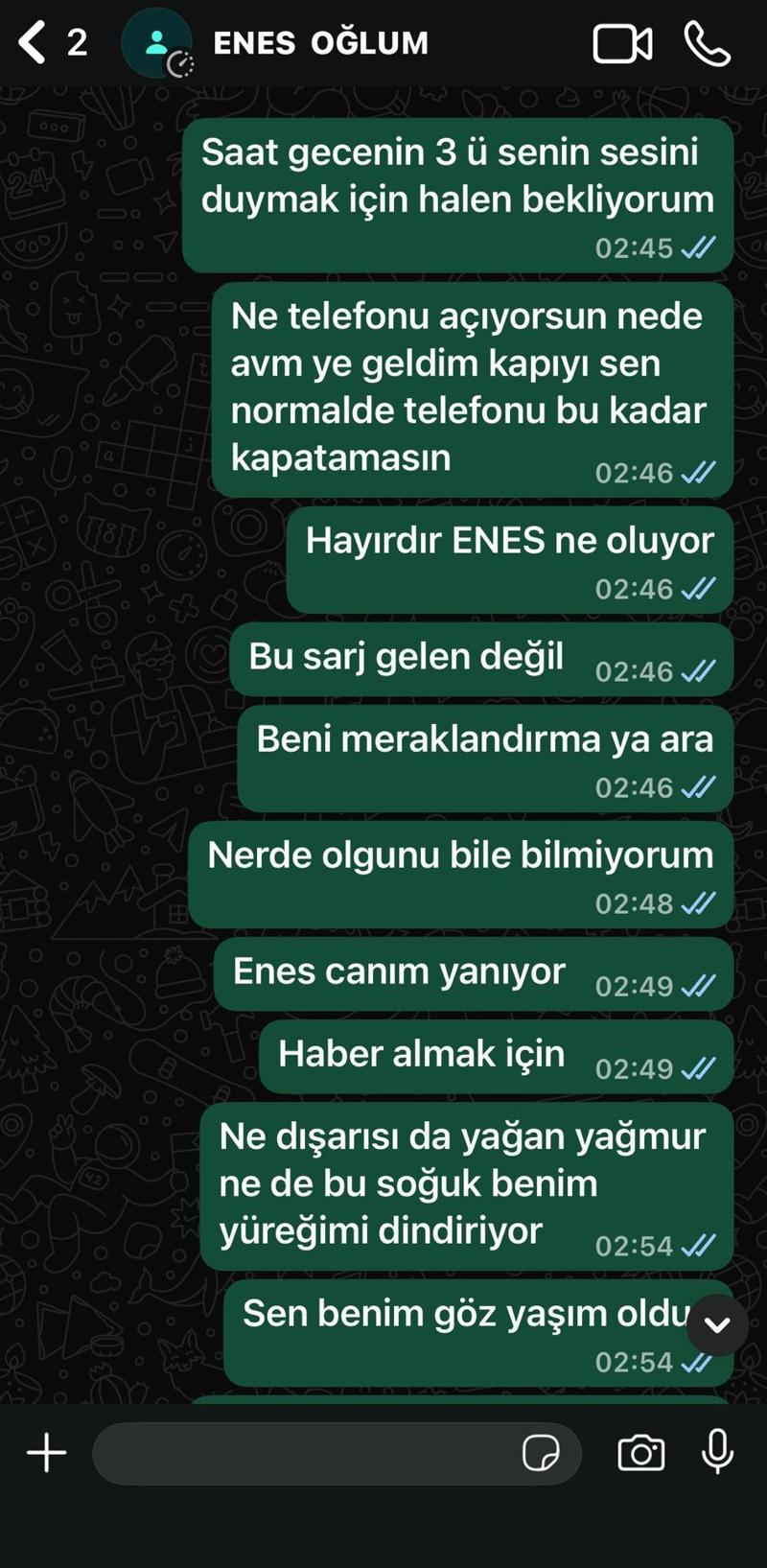
Task: Open ENES OĞLUM contact info
Action: [319, 43]
